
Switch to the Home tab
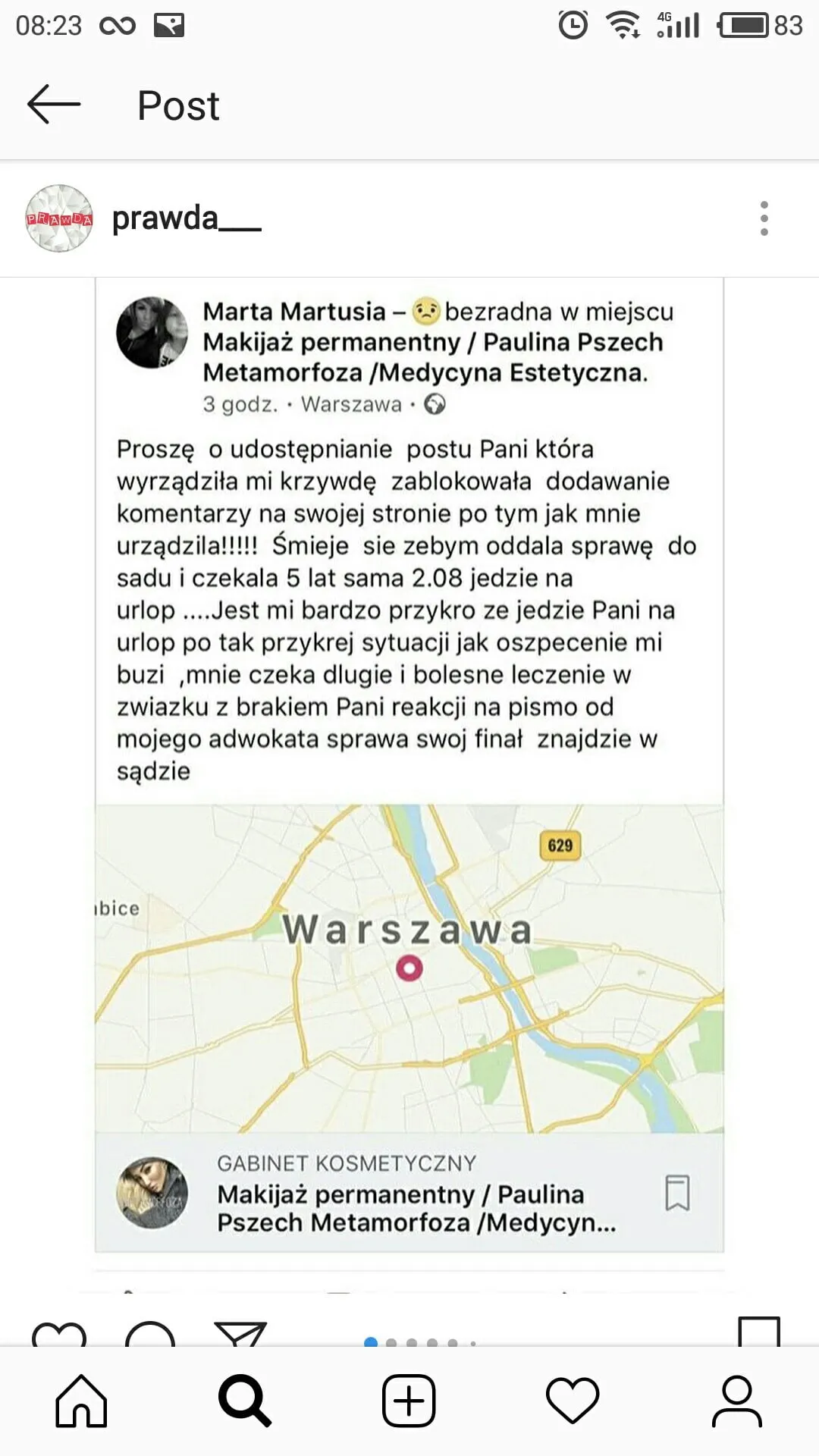coord(81,1401)
